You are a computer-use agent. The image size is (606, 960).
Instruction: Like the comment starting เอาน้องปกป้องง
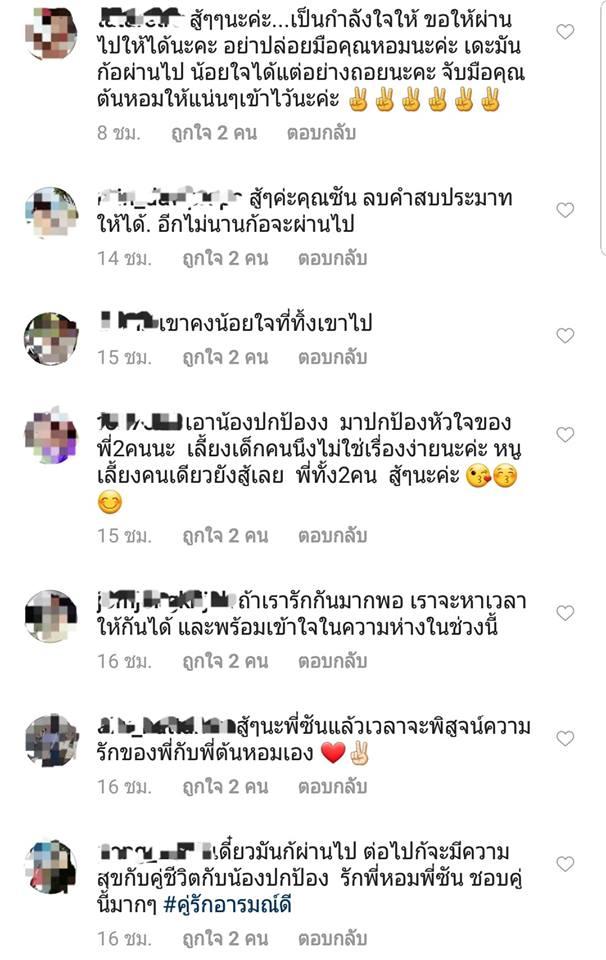click(565, 435)
